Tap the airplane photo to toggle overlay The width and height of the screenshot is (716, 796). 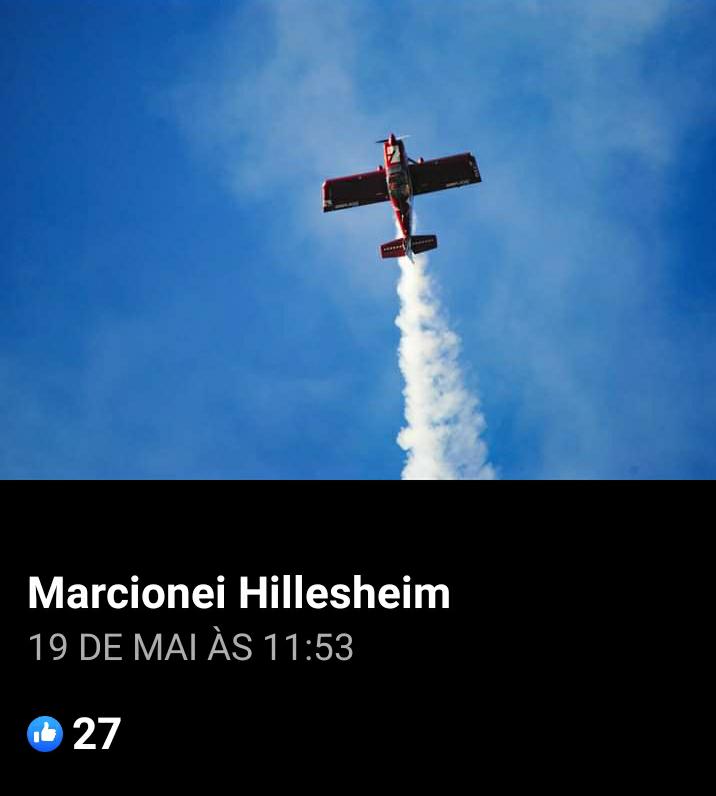pyautogui.click(x=358, y=240)
